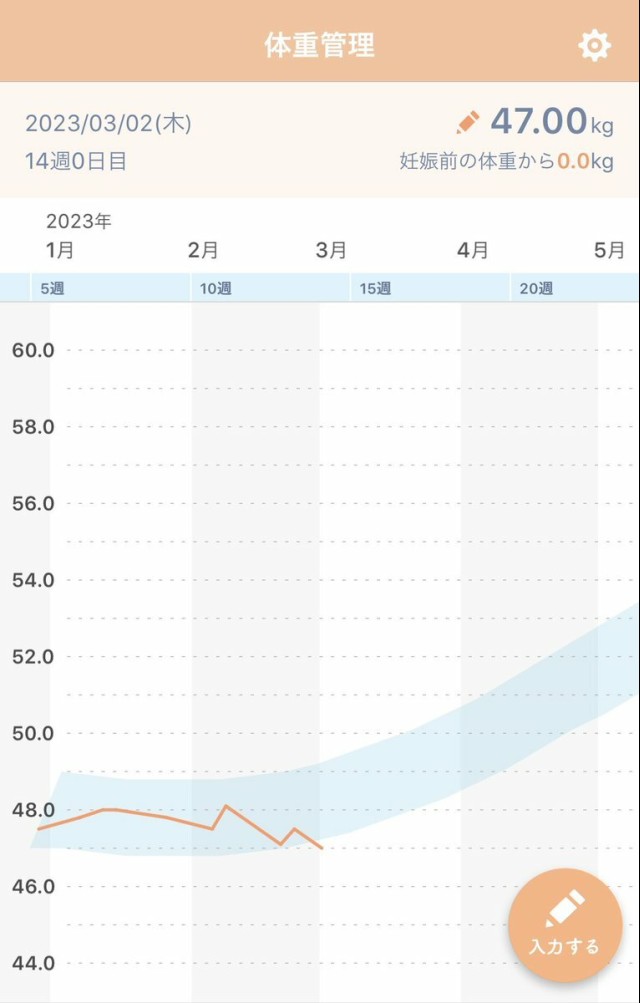Open the settings gear icon
The image size is (640, 1003).
point(594,45)
